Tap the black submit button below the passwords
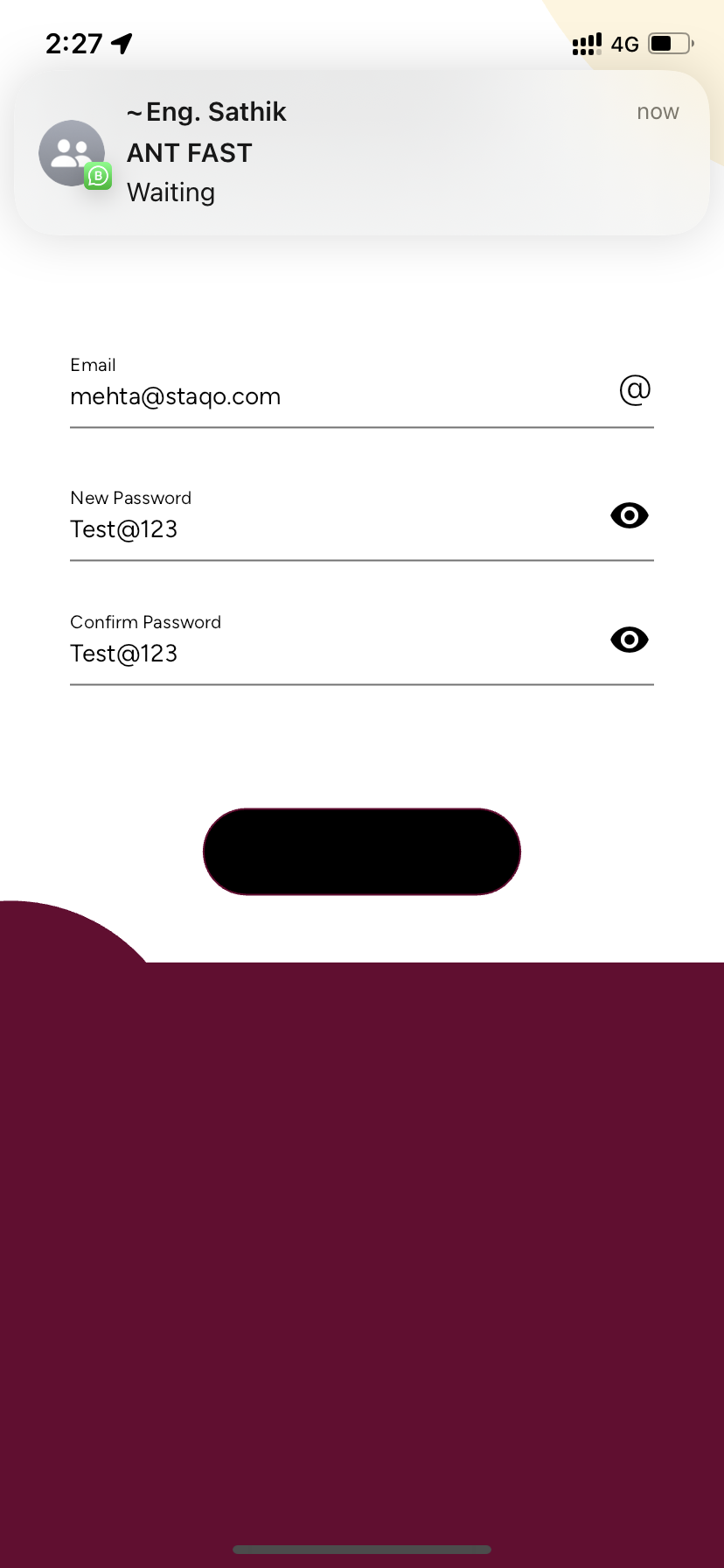Viewport: 724px width, 1568px height. point(361,851)
